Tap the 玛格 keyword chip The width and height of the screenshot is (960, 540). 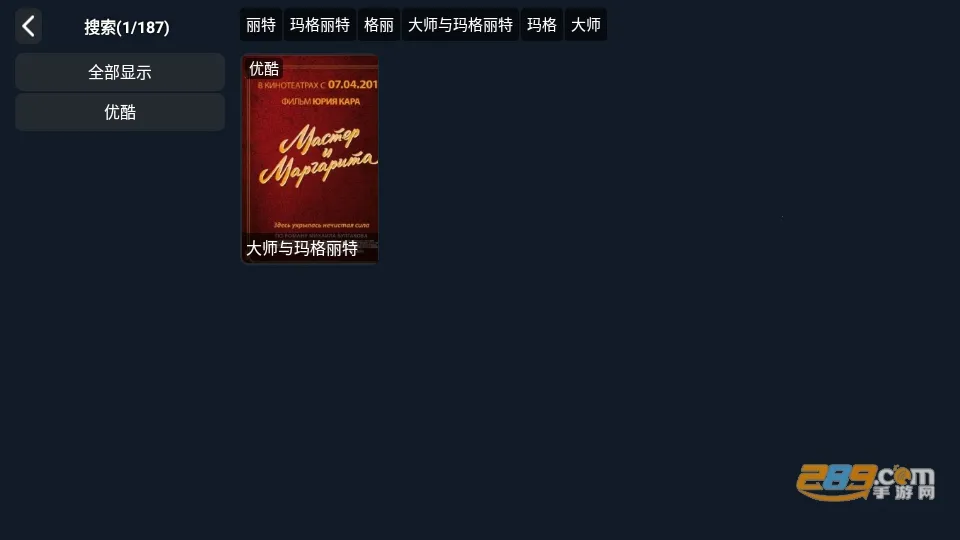point(542,25)
